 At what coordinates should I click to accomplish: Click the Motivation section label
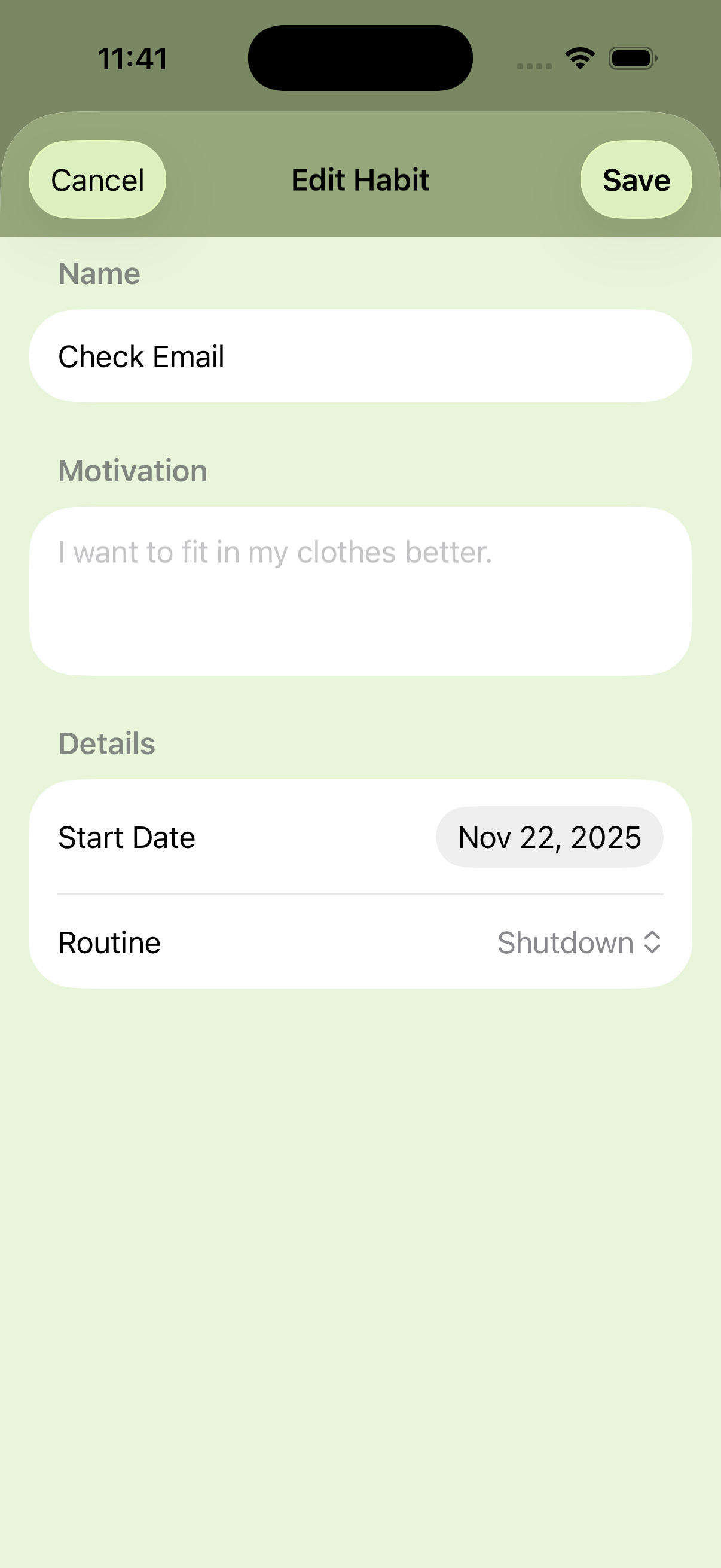[132, 470]
